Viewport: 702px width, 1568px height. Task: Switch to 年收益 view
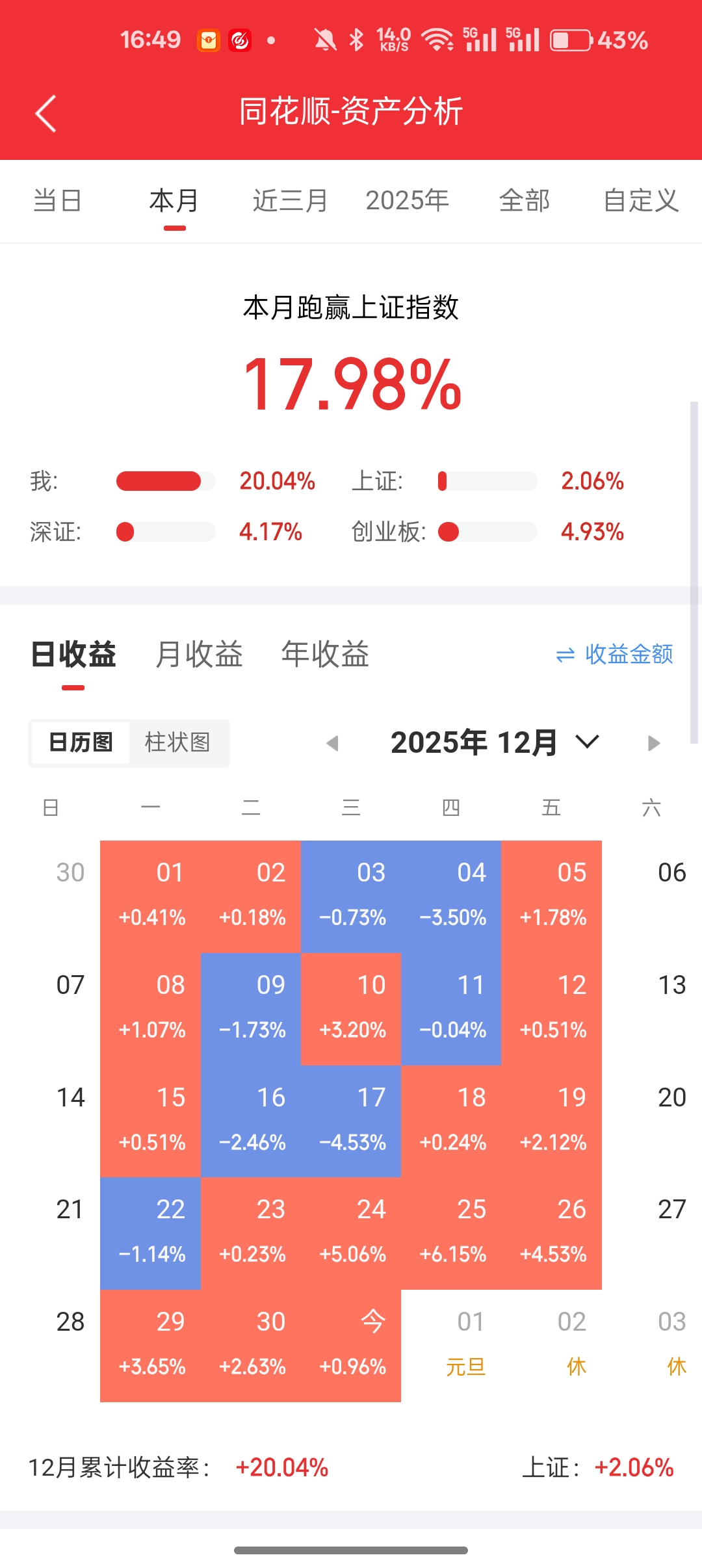(x=325, y=654)
